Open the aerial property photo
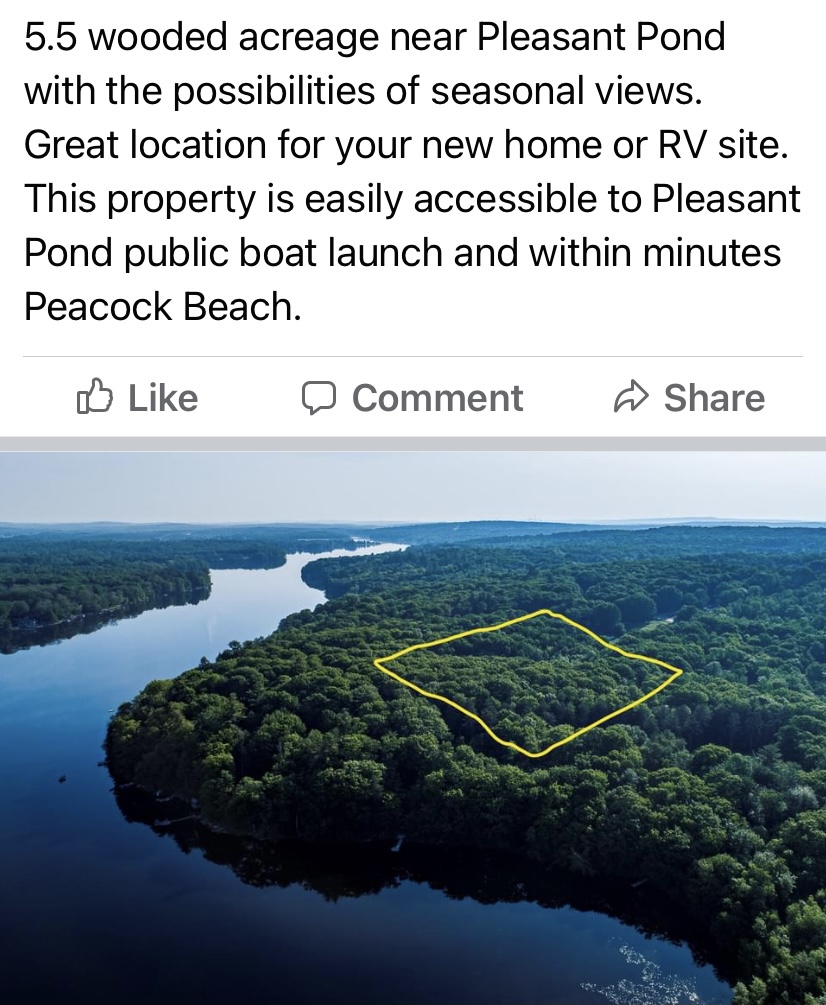 coord(413,727)
